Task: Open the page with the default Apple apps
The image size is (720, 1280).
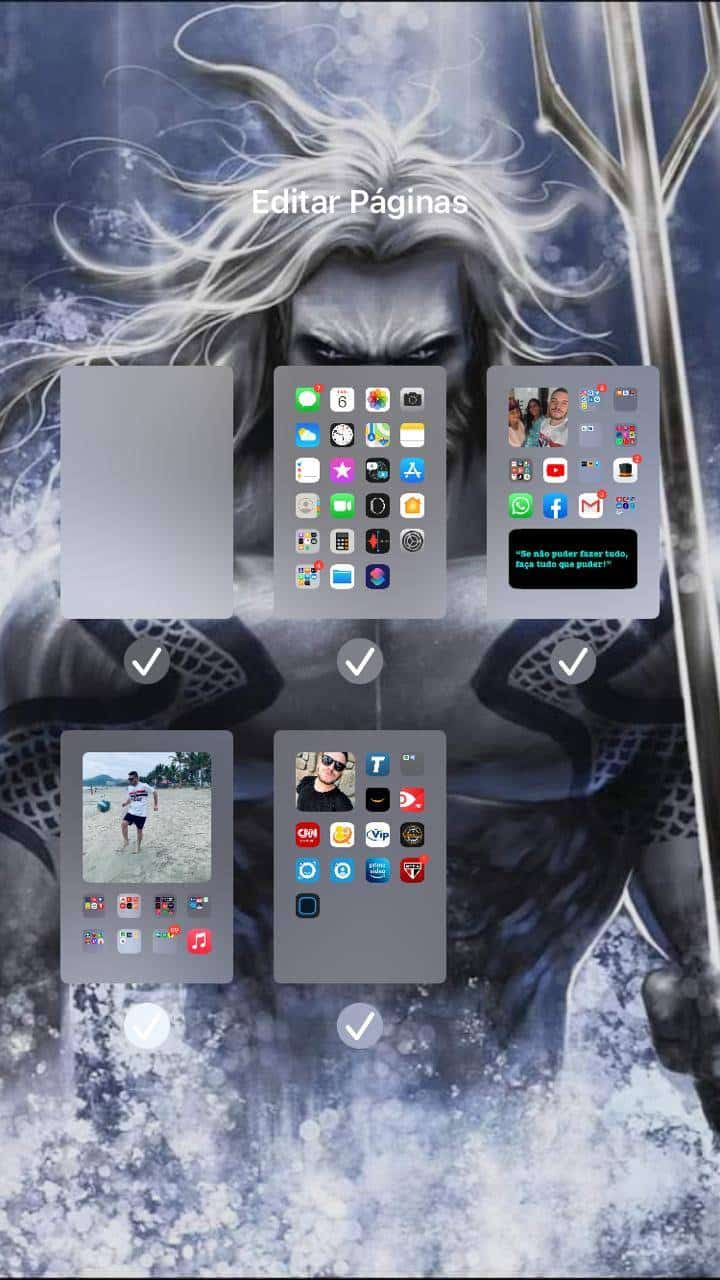Action: pyautogui.click(x=360, y=492)
